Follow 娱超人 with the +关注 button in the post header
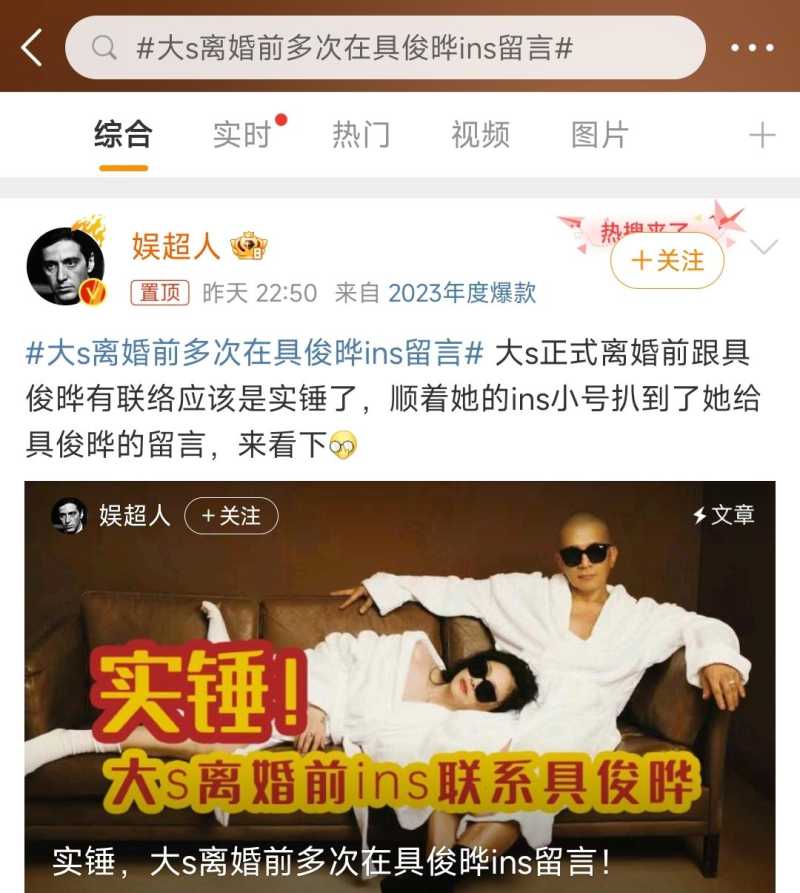Screen dimensions: 800x893 [x=667, y=261]
